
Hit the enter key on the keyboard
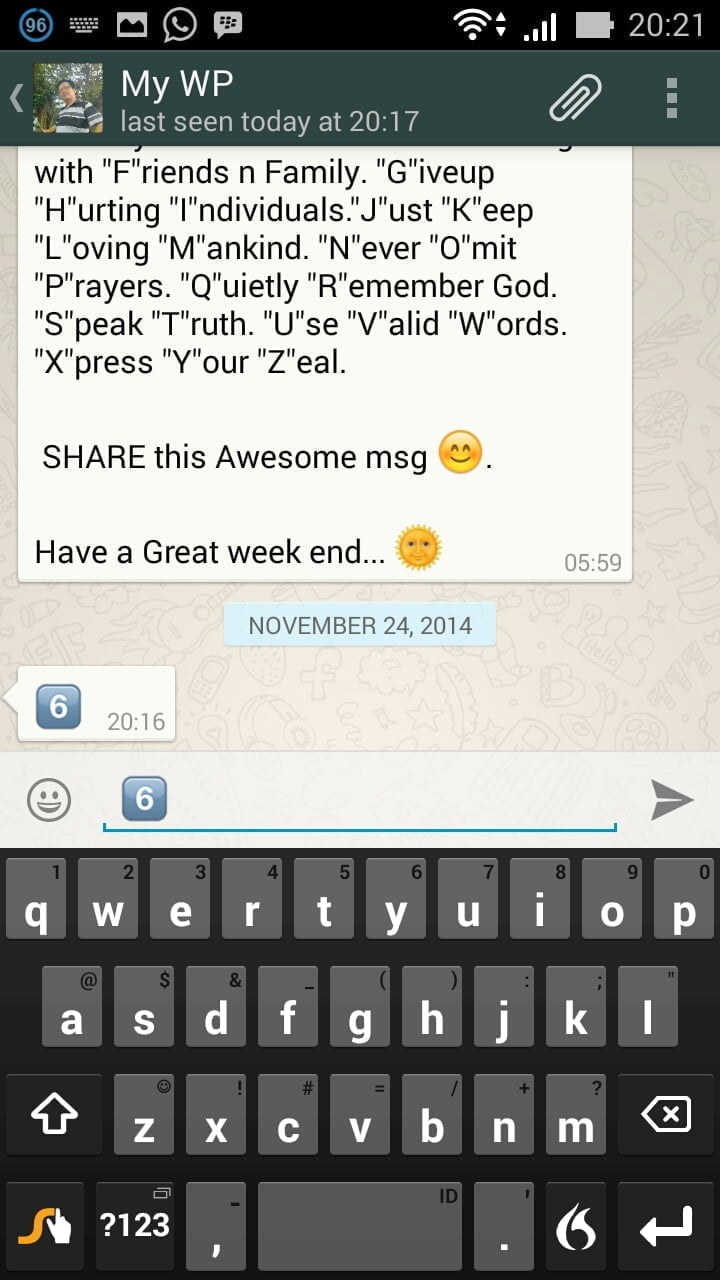666,1225
